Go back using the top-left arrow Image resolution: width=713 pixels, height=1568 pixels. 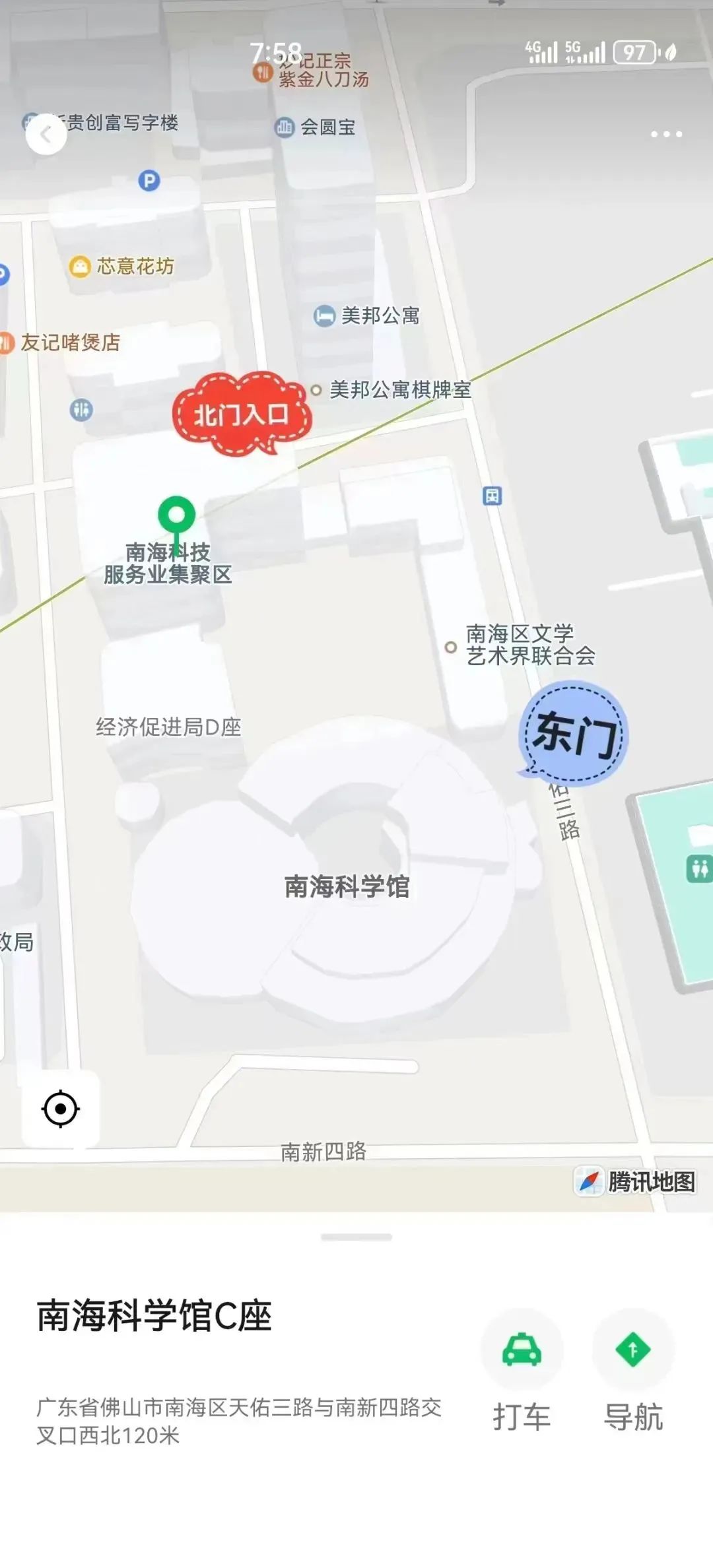pos(46,134)
